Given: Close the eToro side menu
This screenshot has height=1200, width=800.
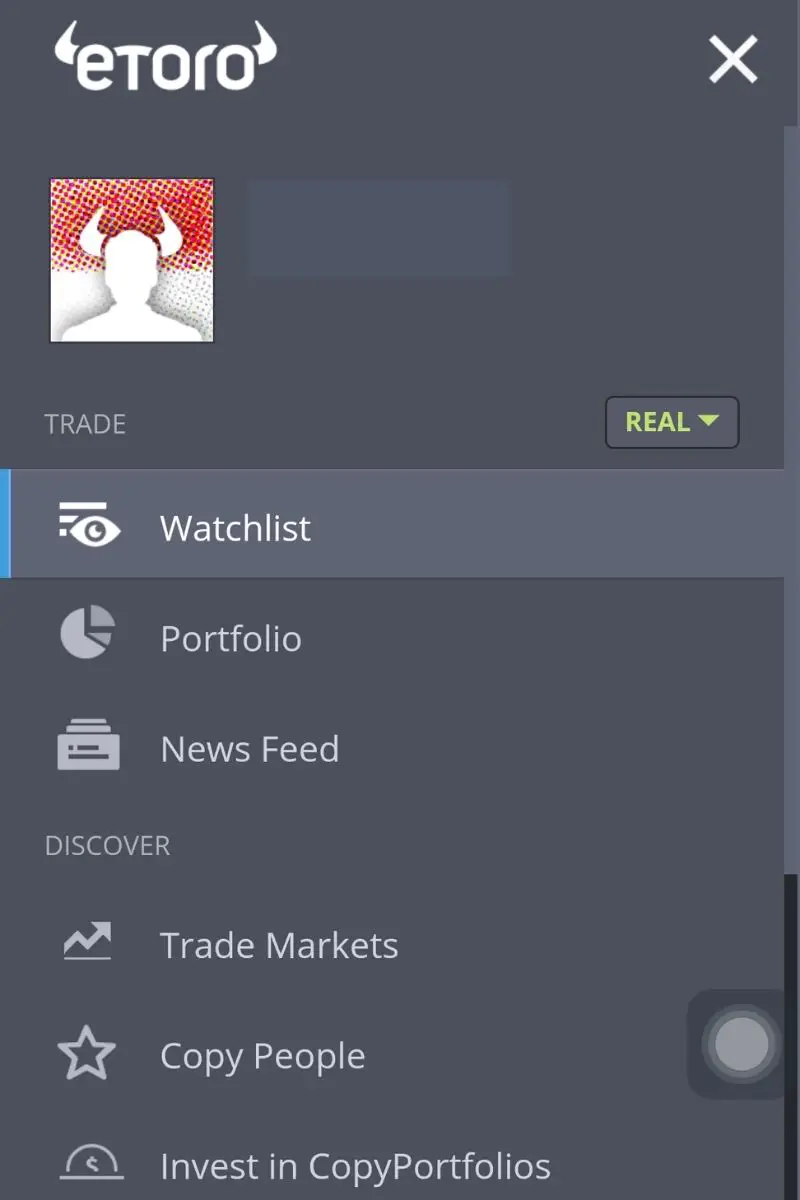Looking at the screenshot, I should click(x=733, y=60).
